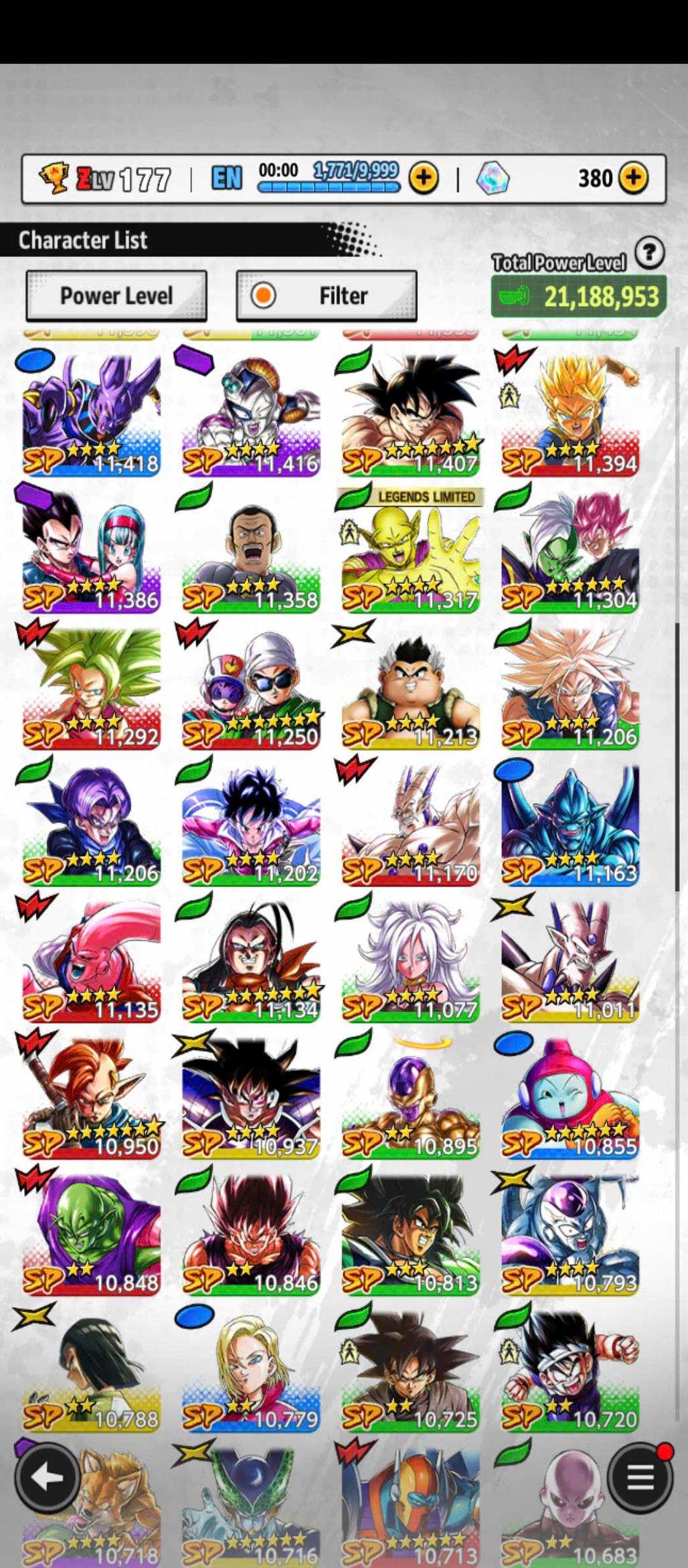Open the character card rated 11,250
Screen dimensions: 688x1568
[x=251, y=690]
